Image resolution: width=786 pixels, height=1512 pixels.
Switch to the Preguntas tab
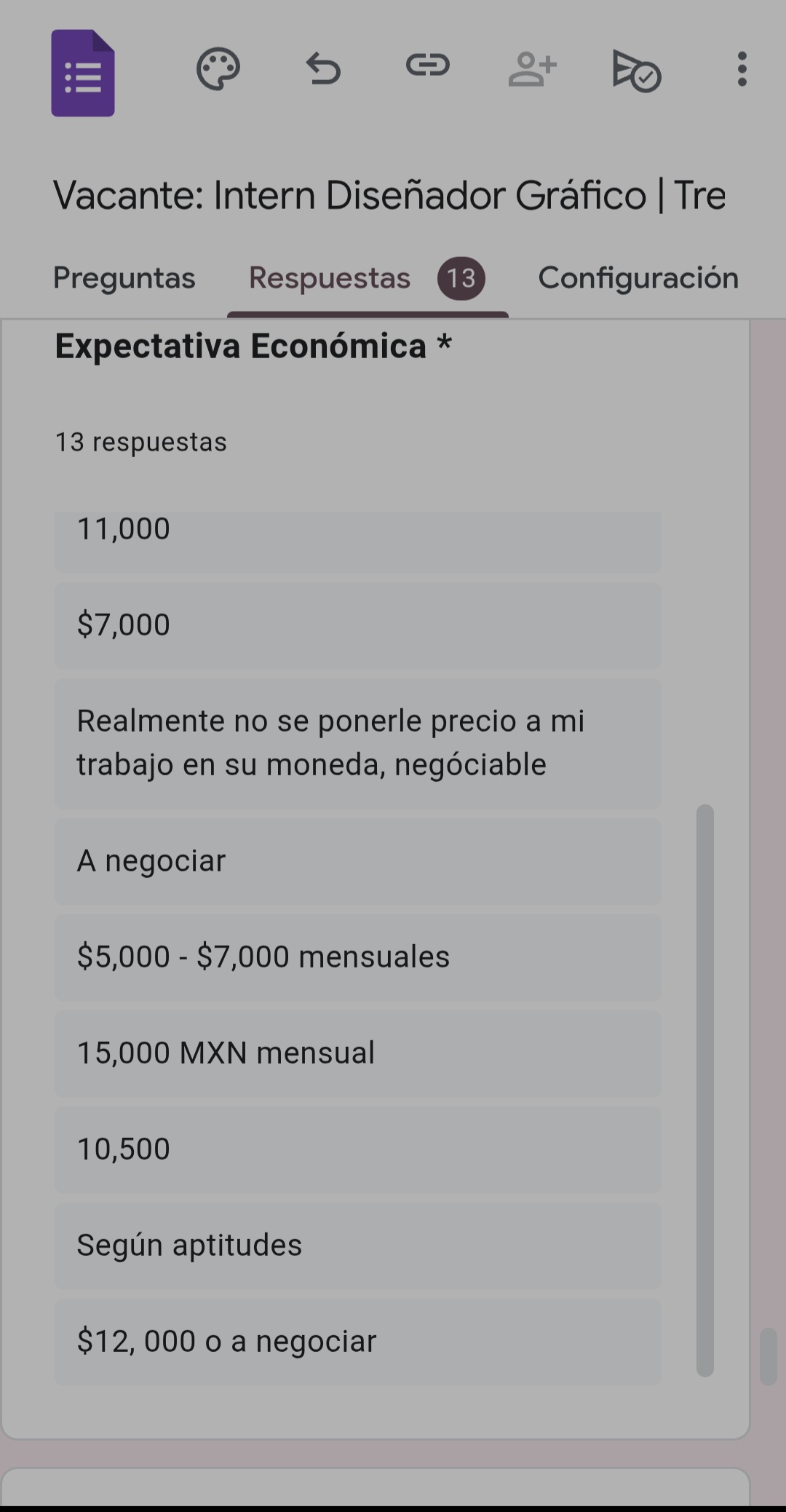click(124, 278)
